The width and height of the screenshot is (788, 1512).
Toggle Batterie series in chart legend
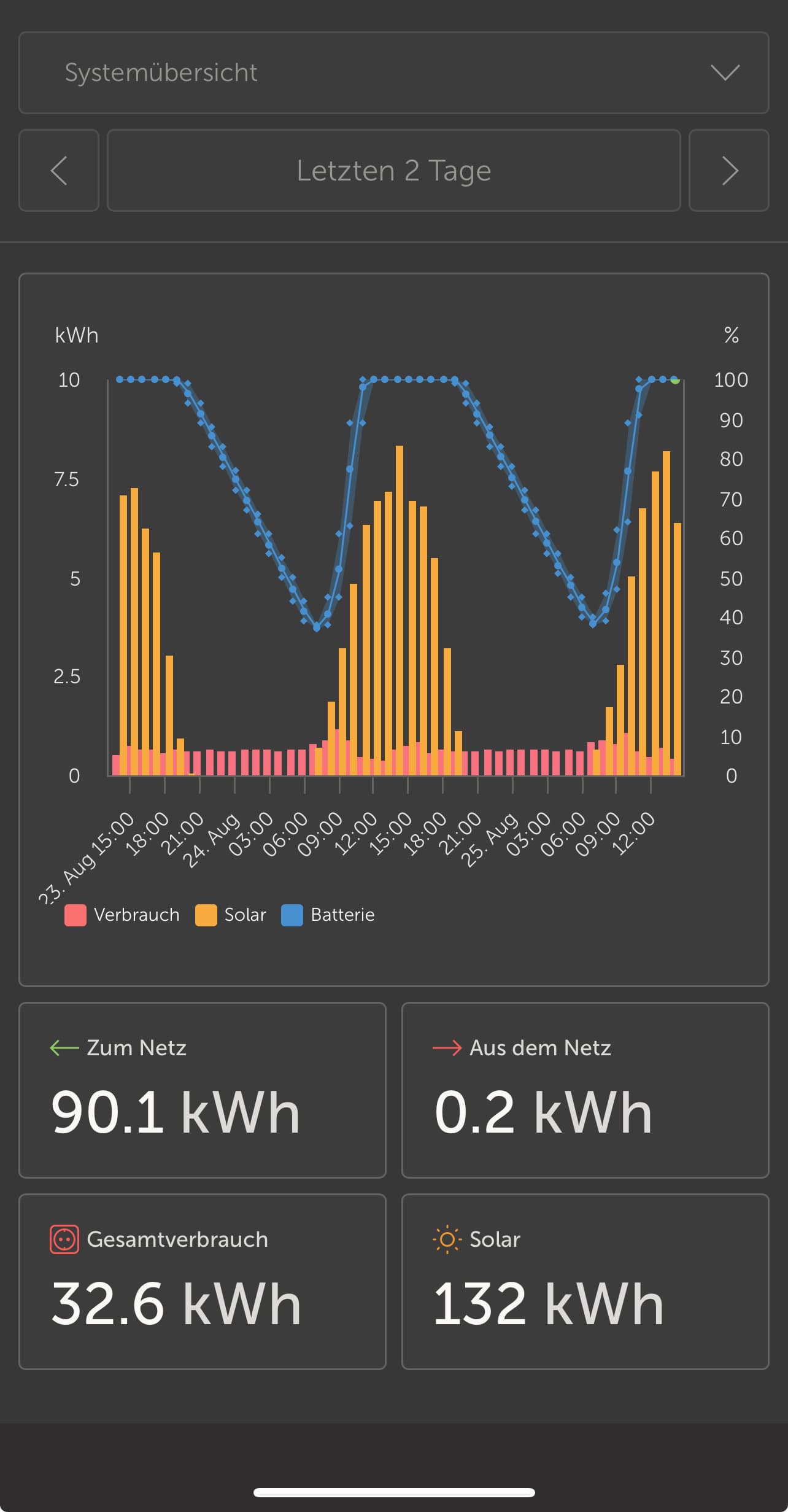tap(328, 915)
